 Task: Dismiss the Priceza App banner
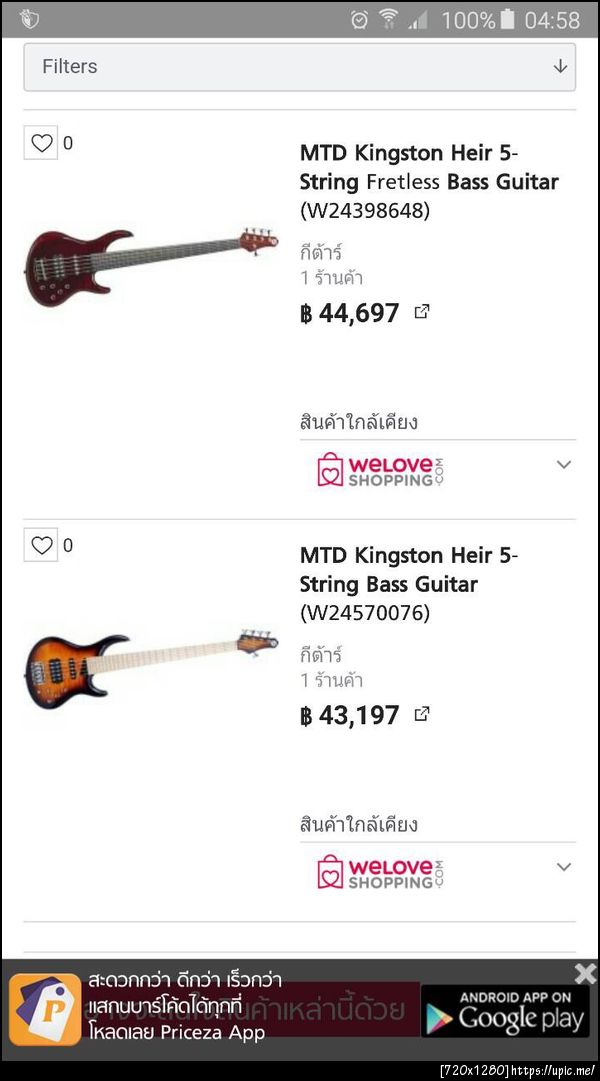(x=585, y=973)
